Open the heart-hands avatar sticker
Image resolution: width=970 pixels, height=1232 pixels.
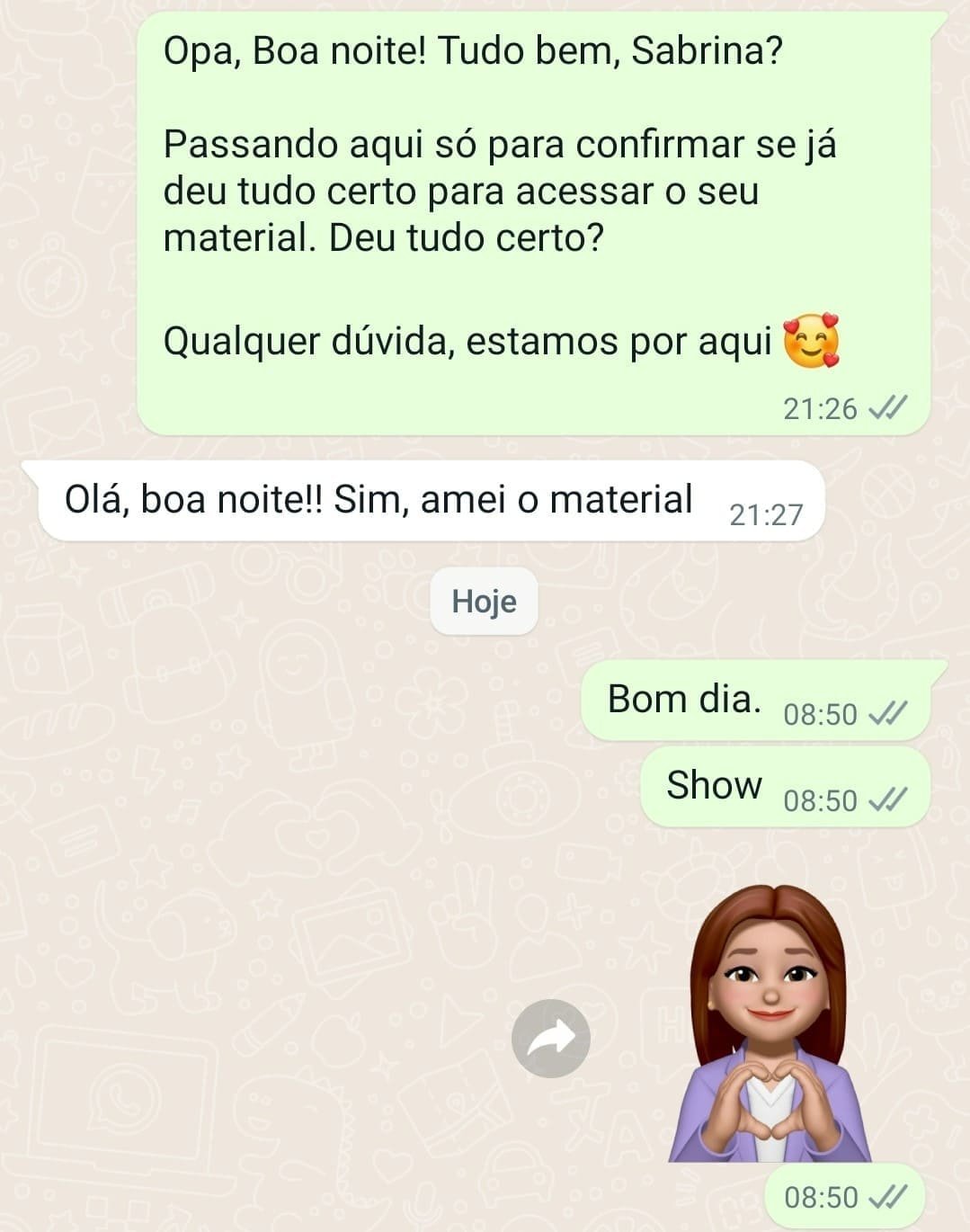tap(770, 1023)
